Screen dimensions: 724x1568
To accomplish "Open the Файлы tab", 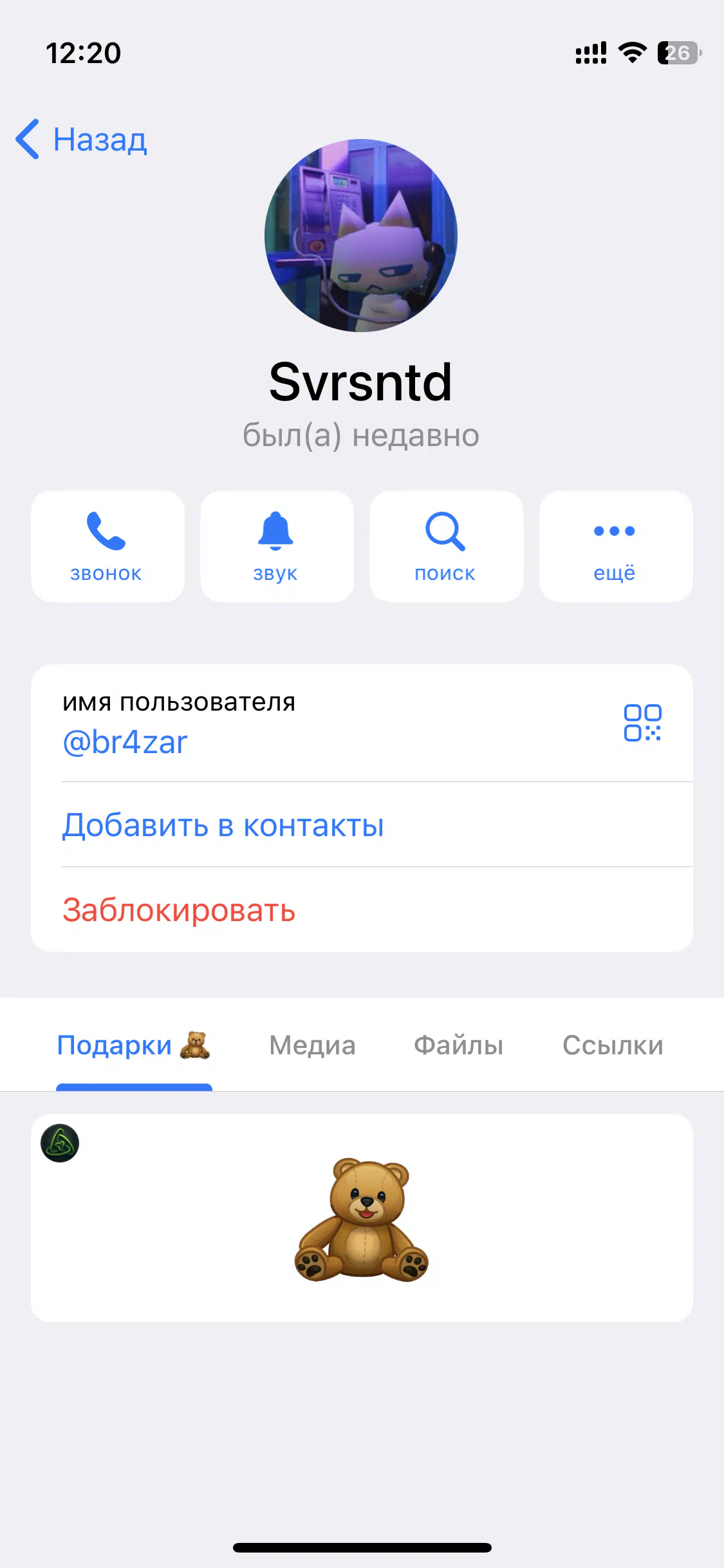I will pyautogui.click(x=458, y=1045).
